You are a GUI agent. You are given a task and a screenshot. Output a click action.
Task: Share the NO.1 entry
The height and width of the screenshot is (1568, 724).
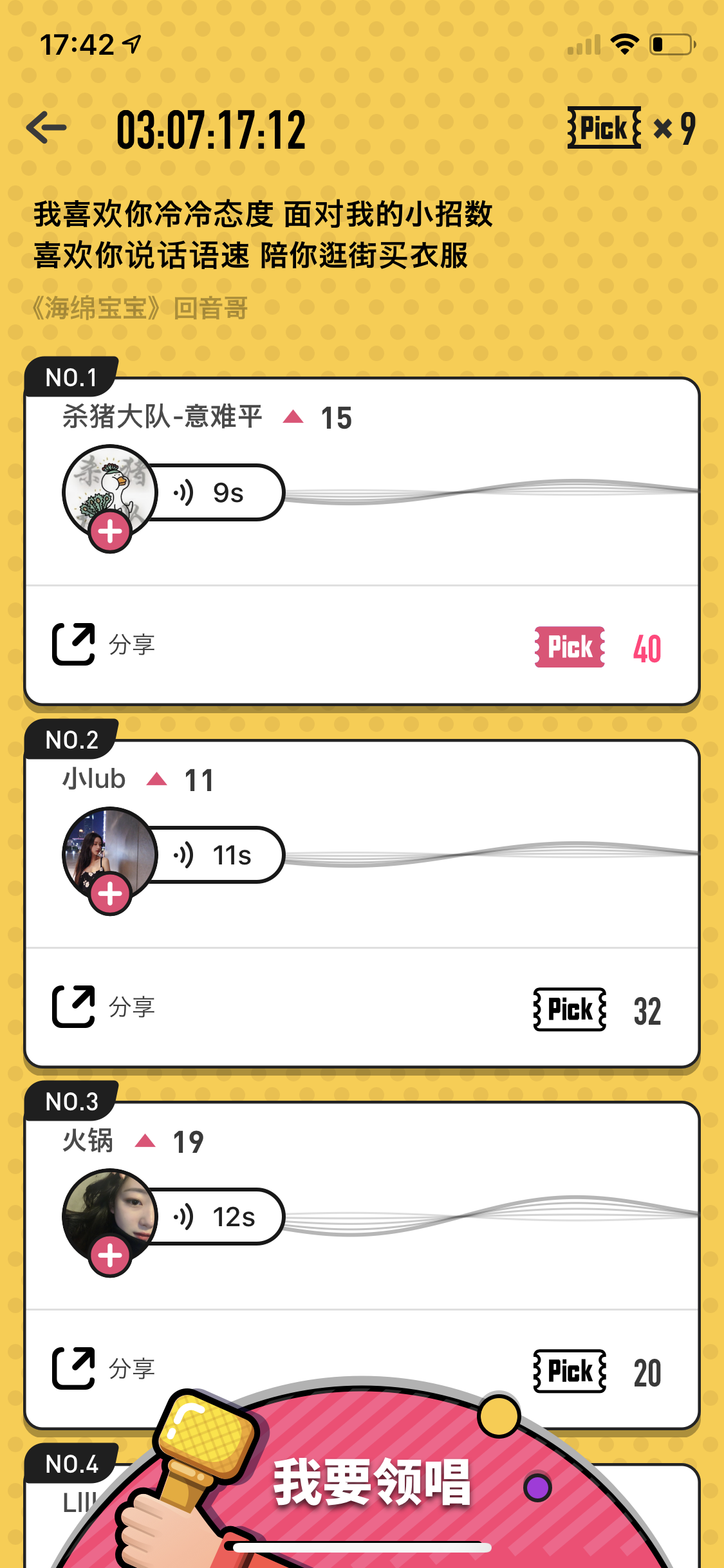tap(104, 644)
